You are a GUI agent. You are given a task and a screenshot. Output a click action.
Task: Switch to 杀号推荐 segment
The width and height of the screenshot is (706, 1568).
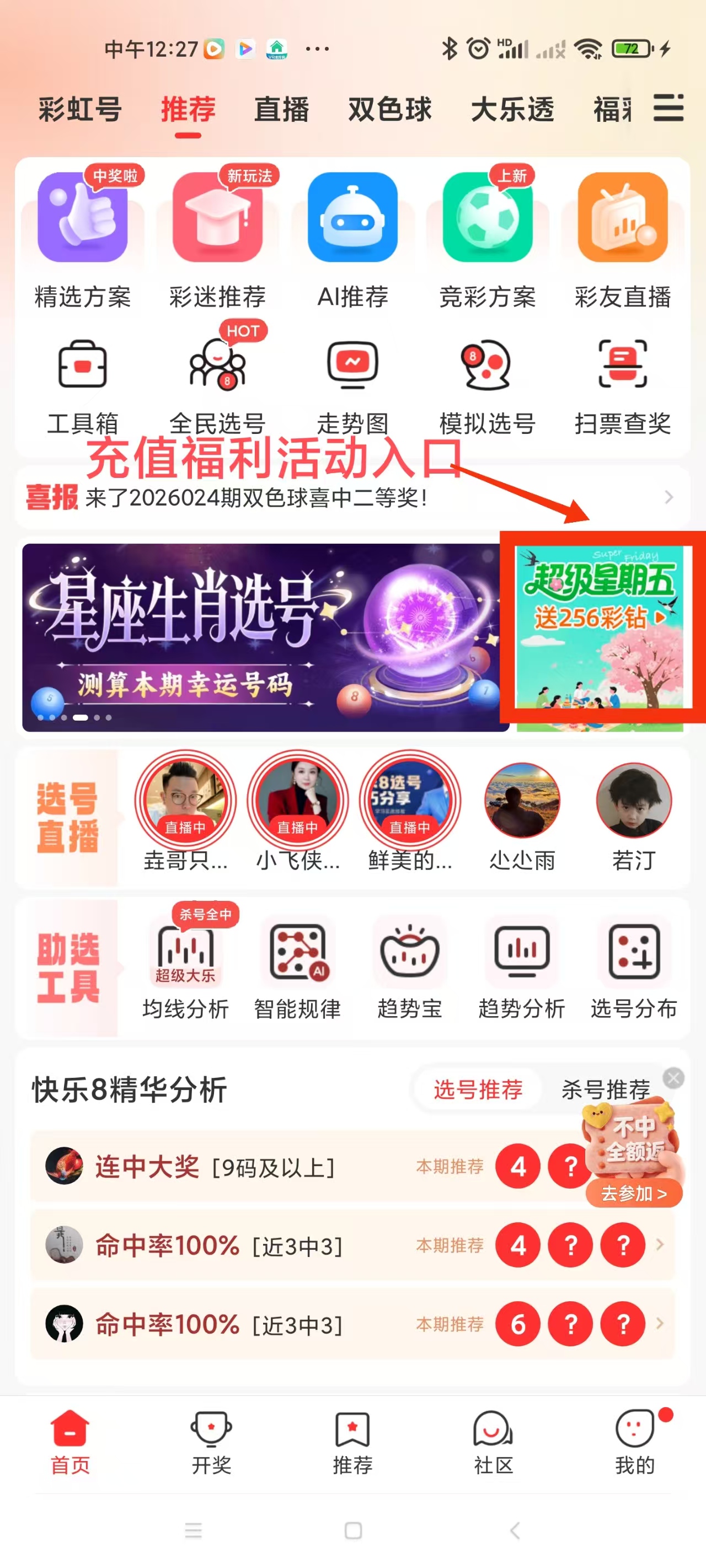click(x=605, y=1089)
